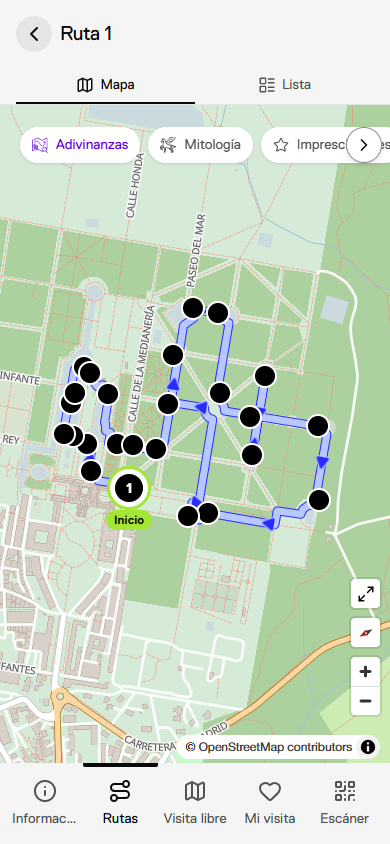Switch to the Lista tab

(x=285, y=85)
